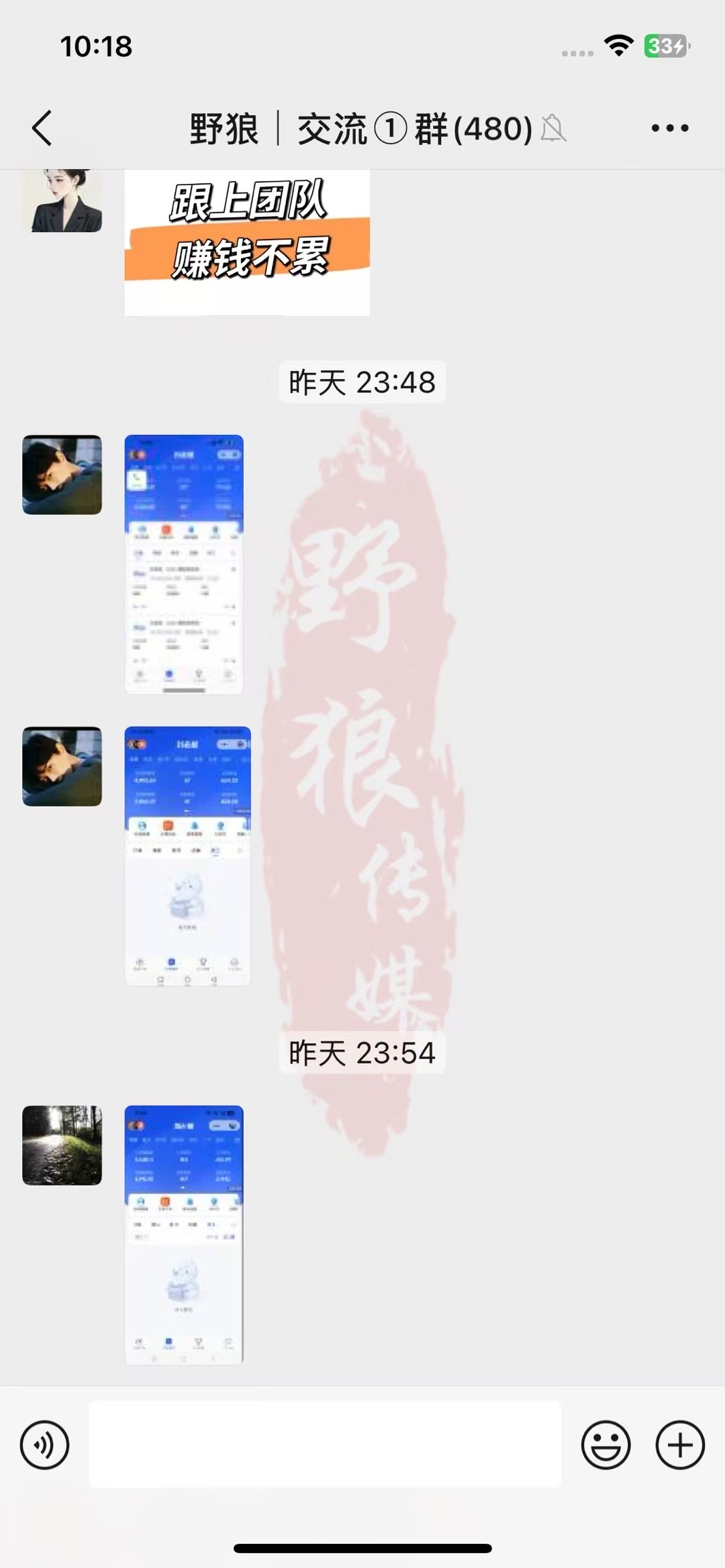Screen dimensions: 725x1568
Task: Open the profile with the forest path avatar
Action: (62, 1145)
